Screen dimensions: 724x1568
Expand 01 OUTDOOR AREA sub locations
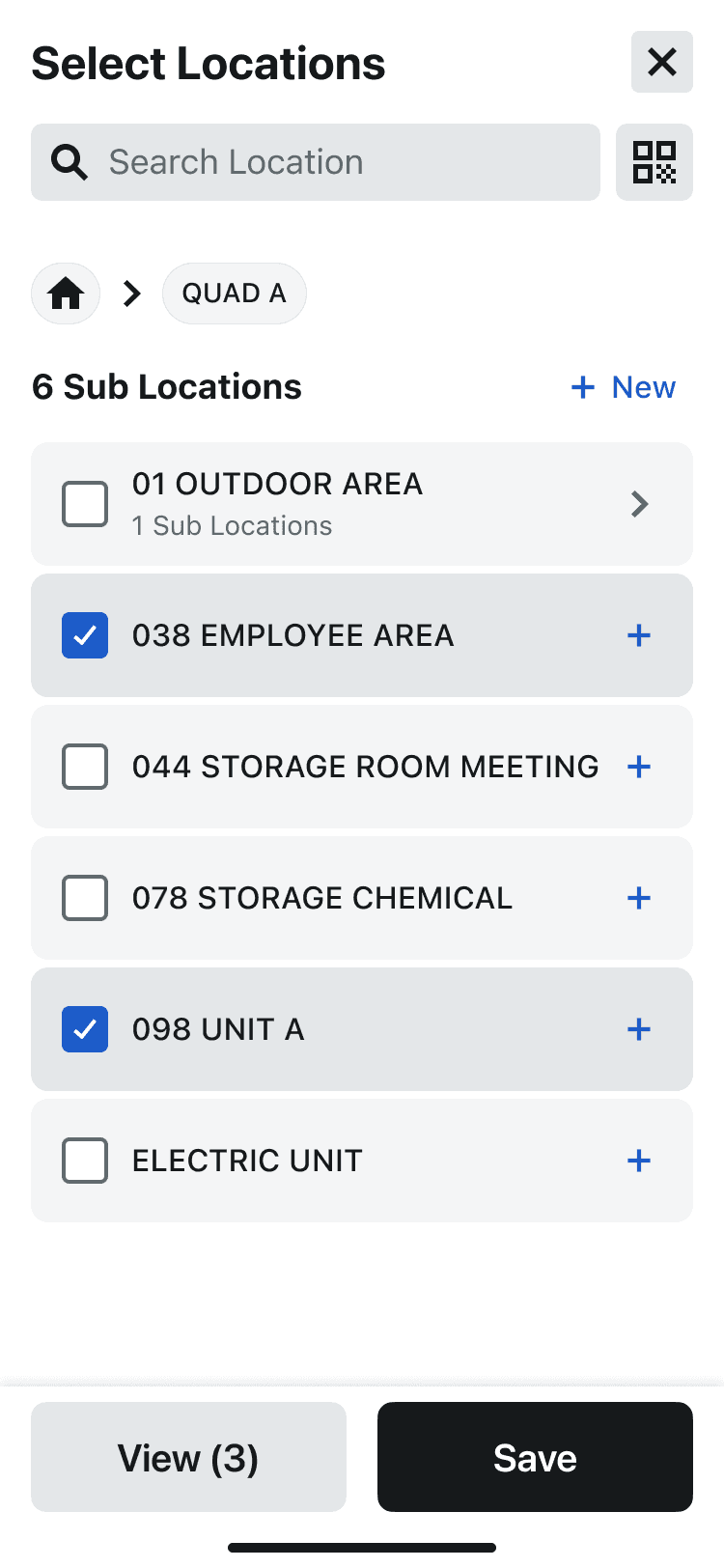click(639, 504)
